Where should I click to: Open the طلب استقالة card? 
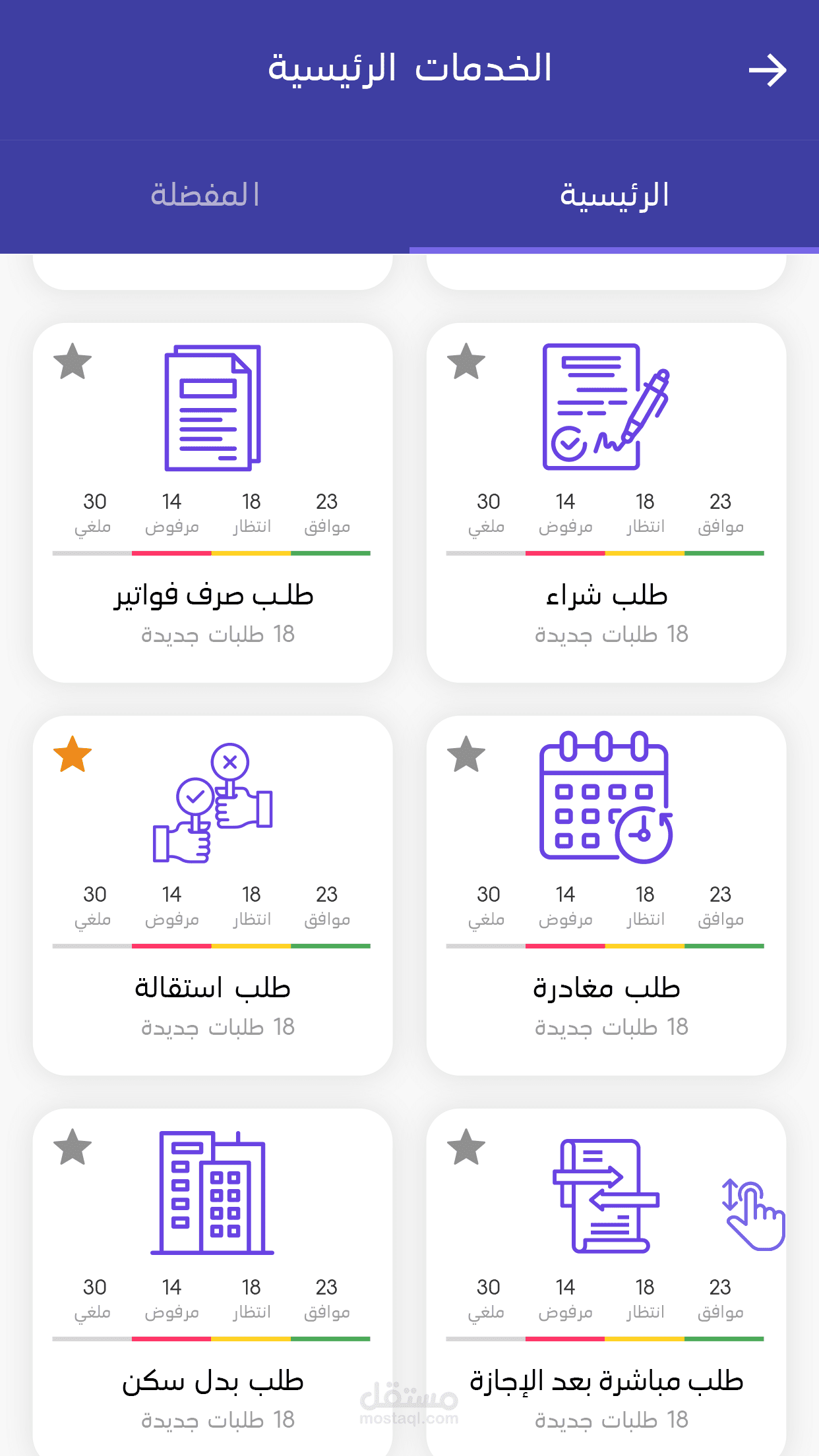point(213,989)
